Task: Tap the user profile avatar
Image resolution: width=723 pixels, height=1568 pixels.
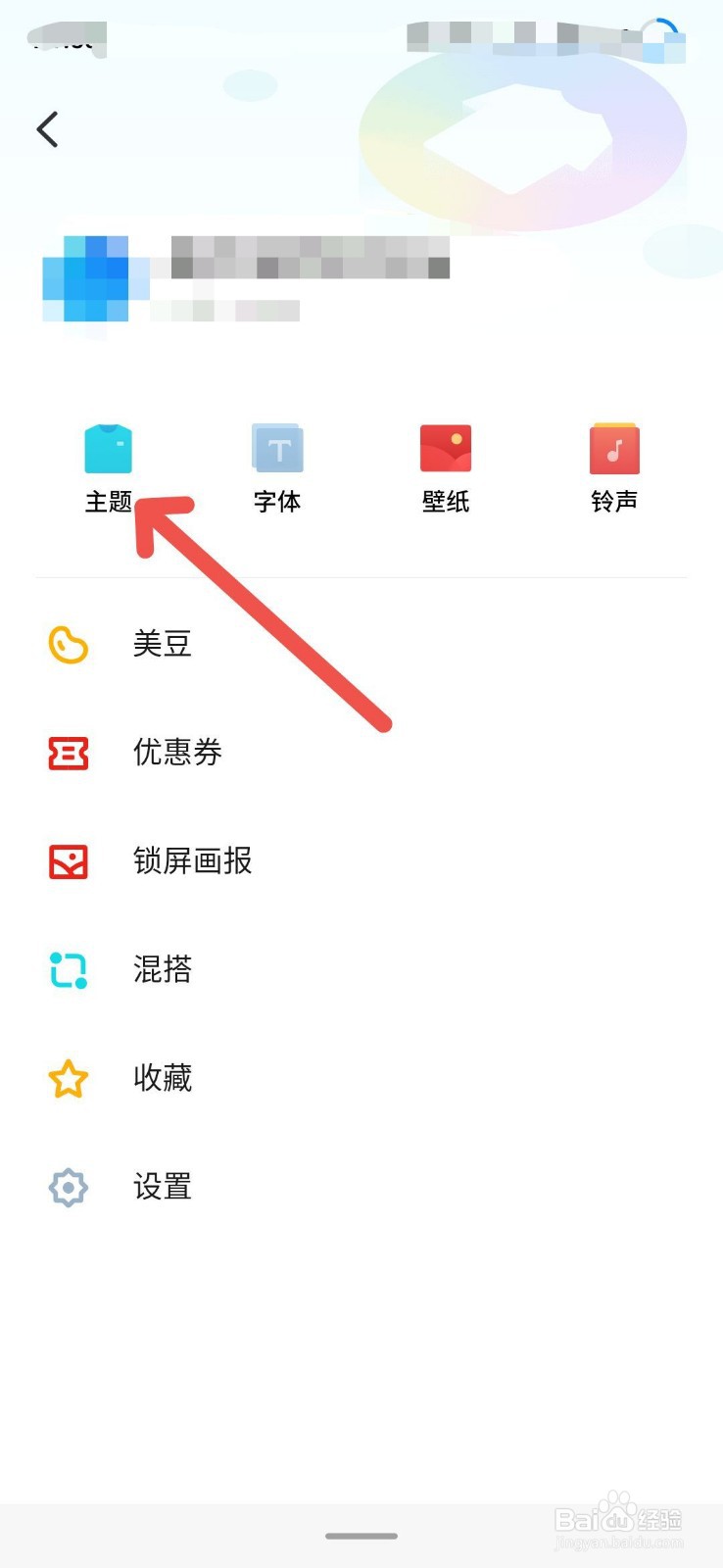Action: [95, 274]
